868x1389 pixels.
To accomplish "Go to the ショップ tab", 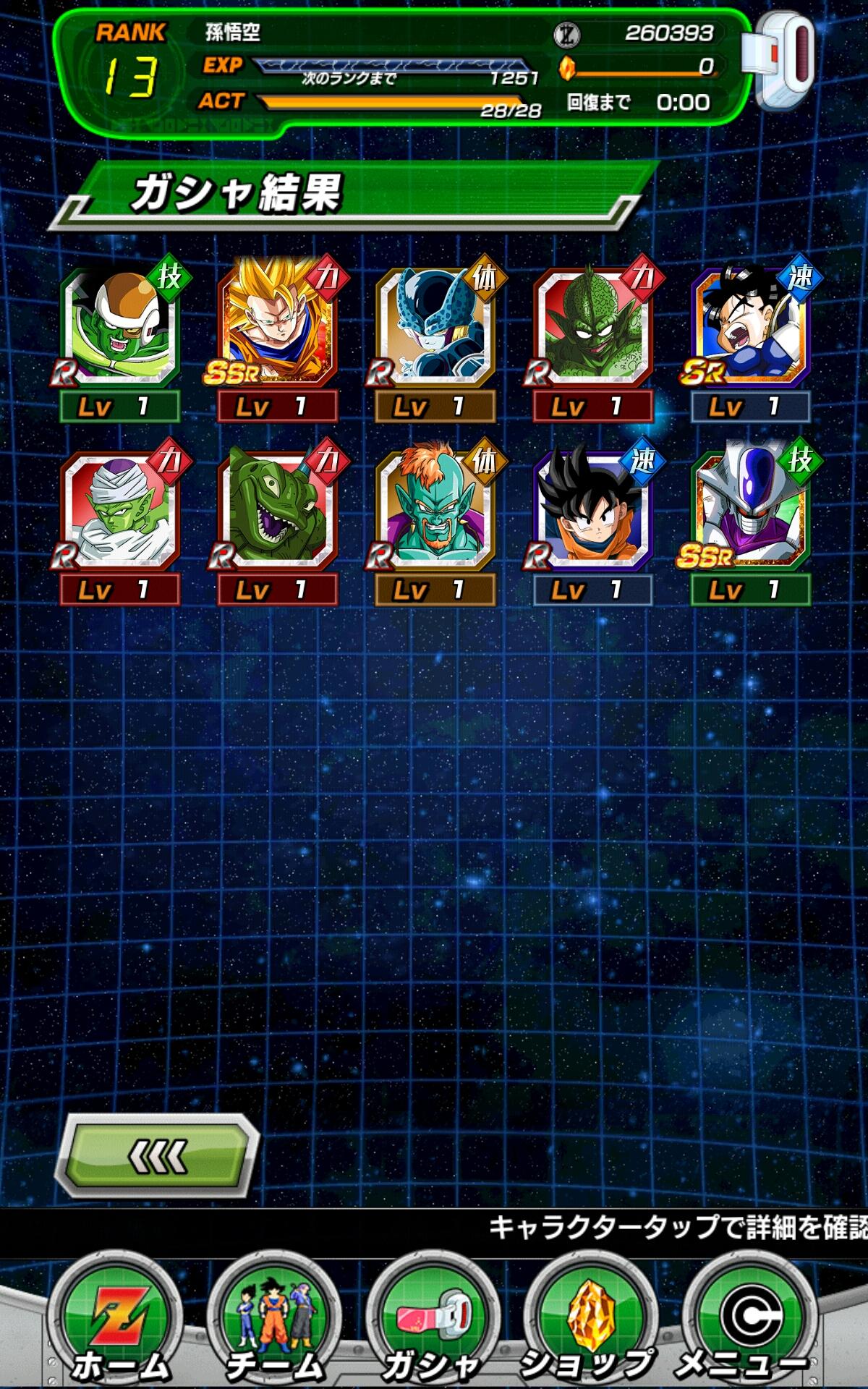I will pyautogui.click(x=588, y=1328).
